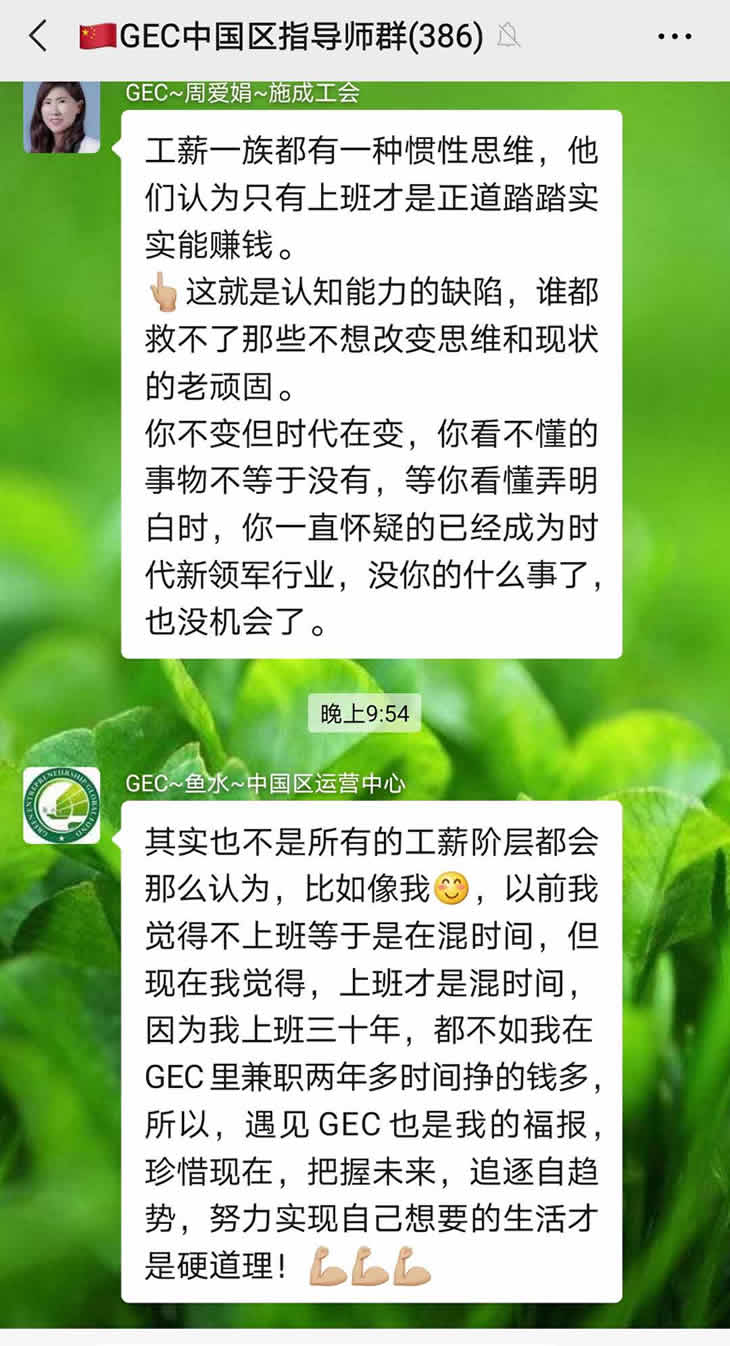
Task: Open 鱼水's profile avatar
Action: pos(62,805)
